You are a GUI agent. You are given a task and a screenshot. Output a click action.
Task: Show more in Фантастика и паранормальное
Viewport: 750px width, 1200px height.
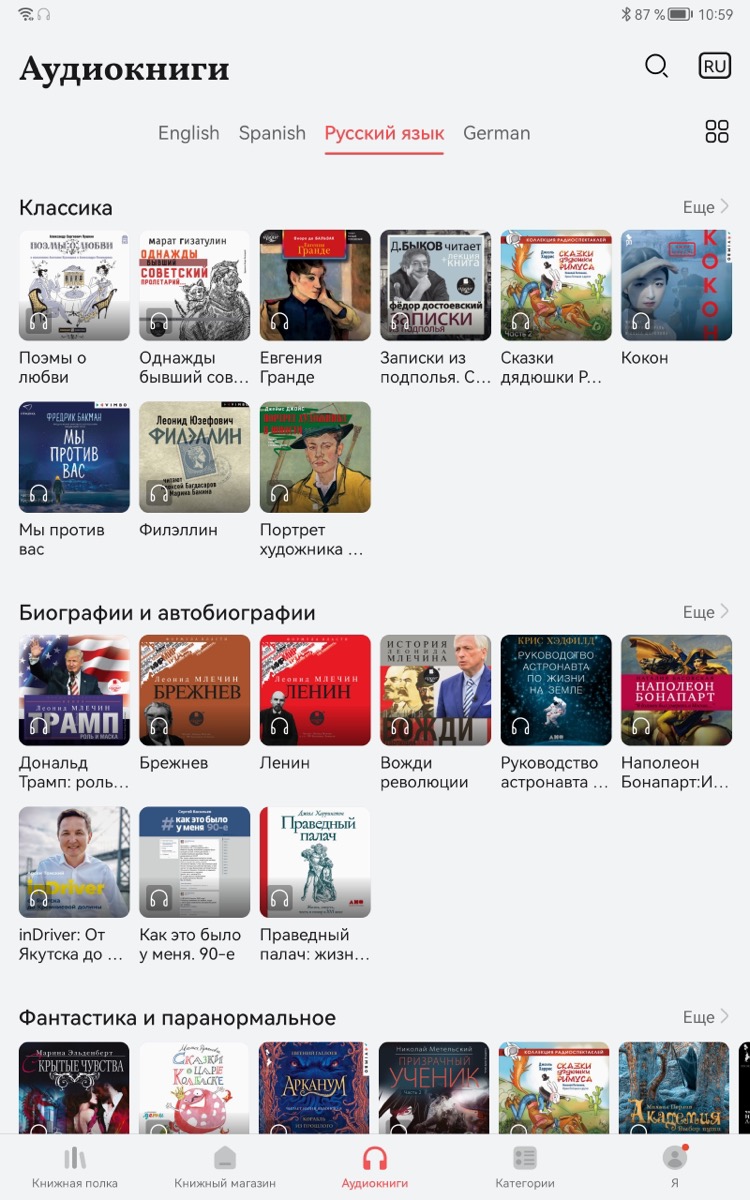tap(706, 1017)
